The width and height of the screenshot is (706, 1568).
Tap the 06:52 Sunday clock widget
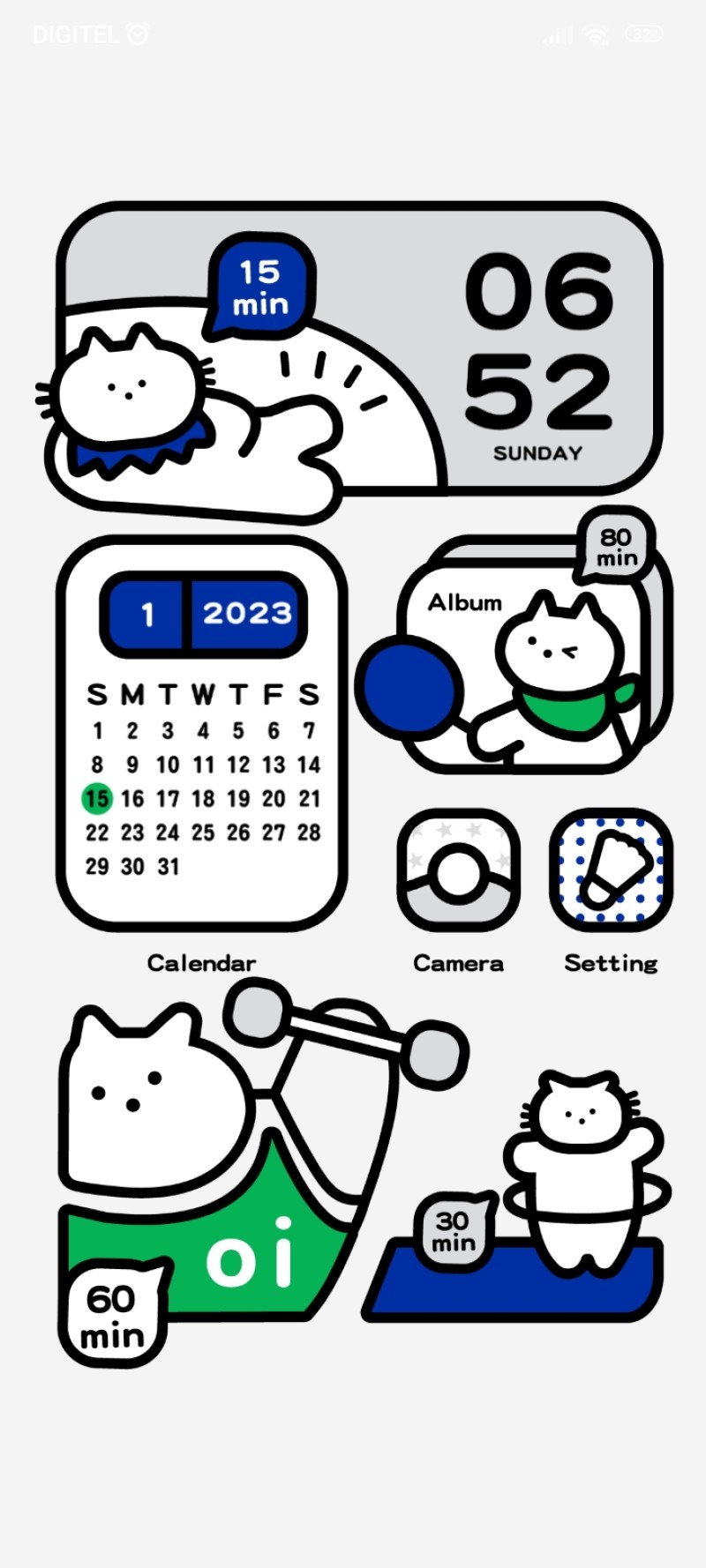(x=538, y=353)
